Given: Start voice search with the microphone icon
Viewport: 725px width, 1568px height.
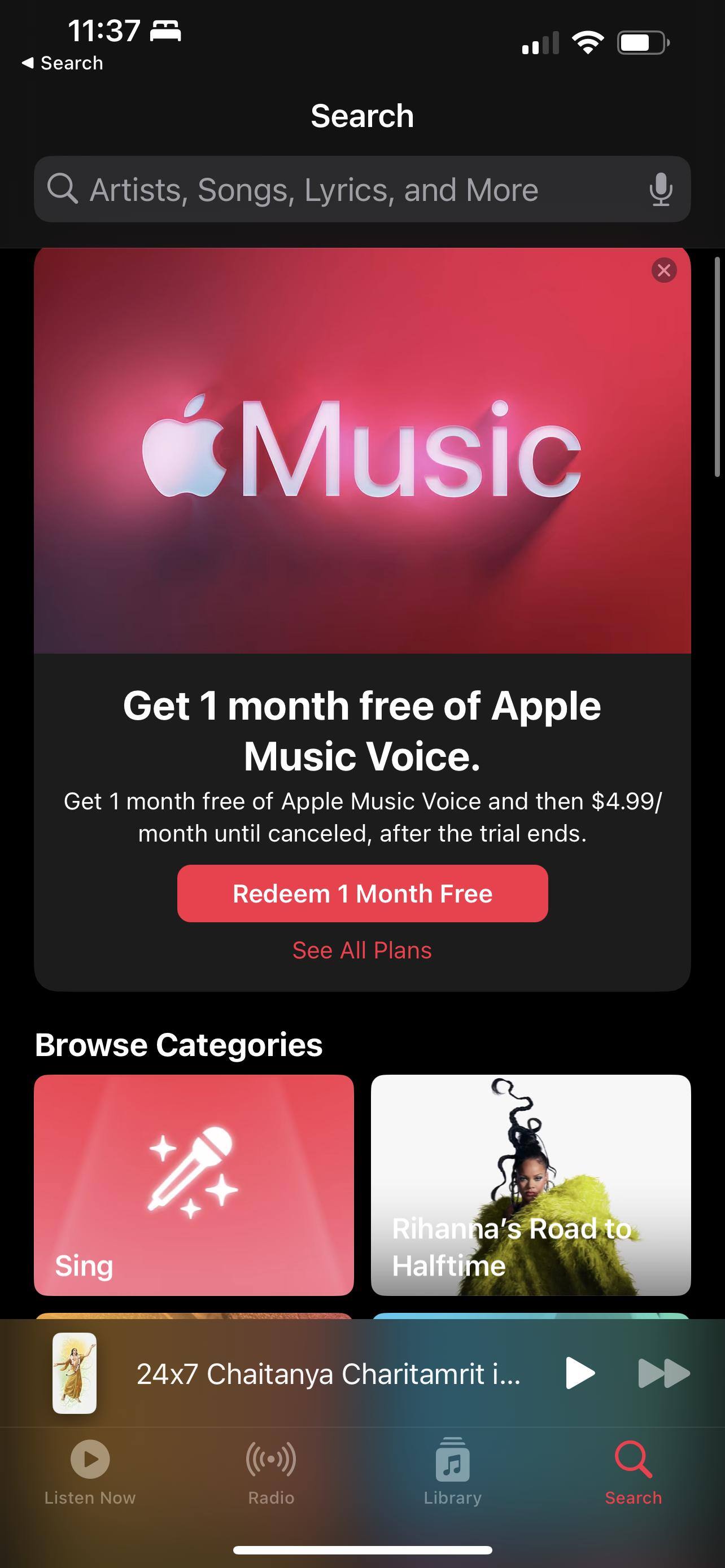Looking at the screenshot, I should pos(661,189).
